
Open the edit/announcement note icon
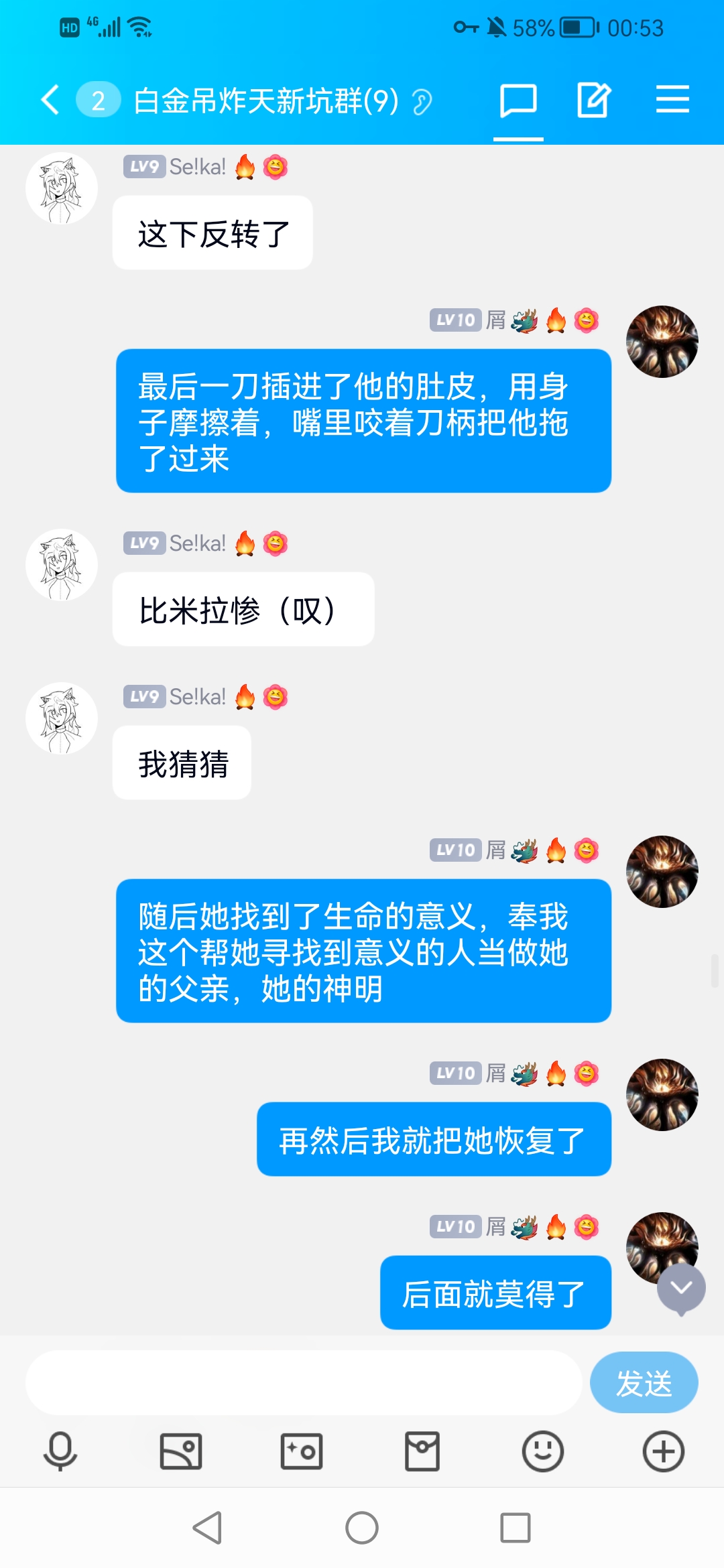594,101
